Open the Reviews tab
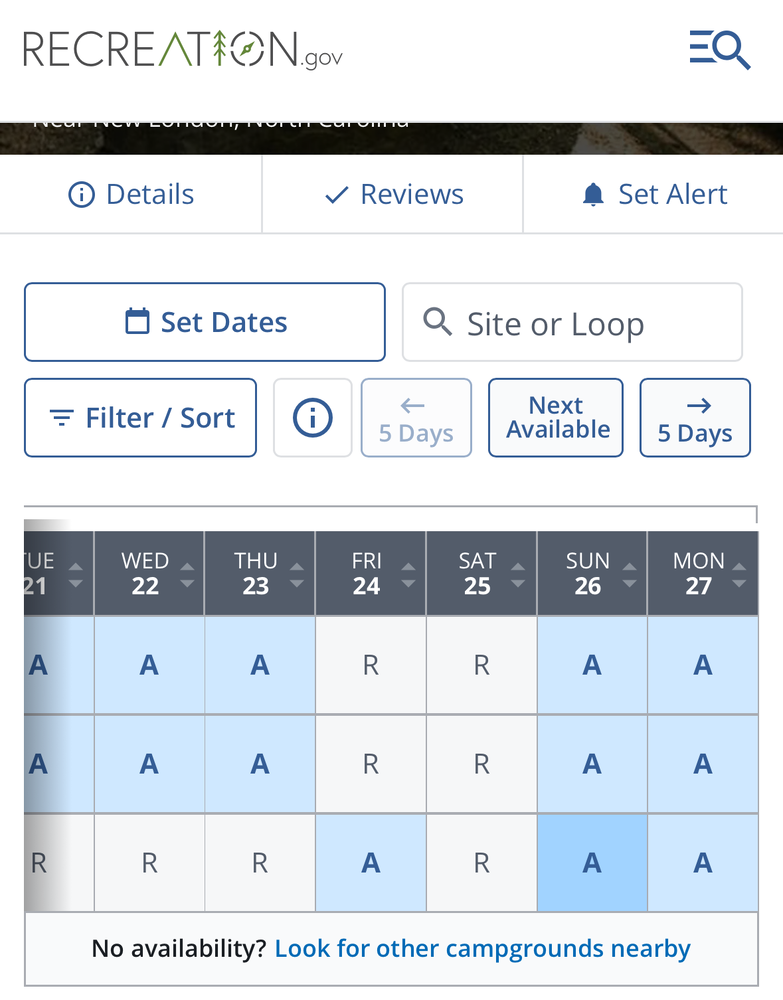The height and width of the screenshot is (1000, 783). (393, 194)
